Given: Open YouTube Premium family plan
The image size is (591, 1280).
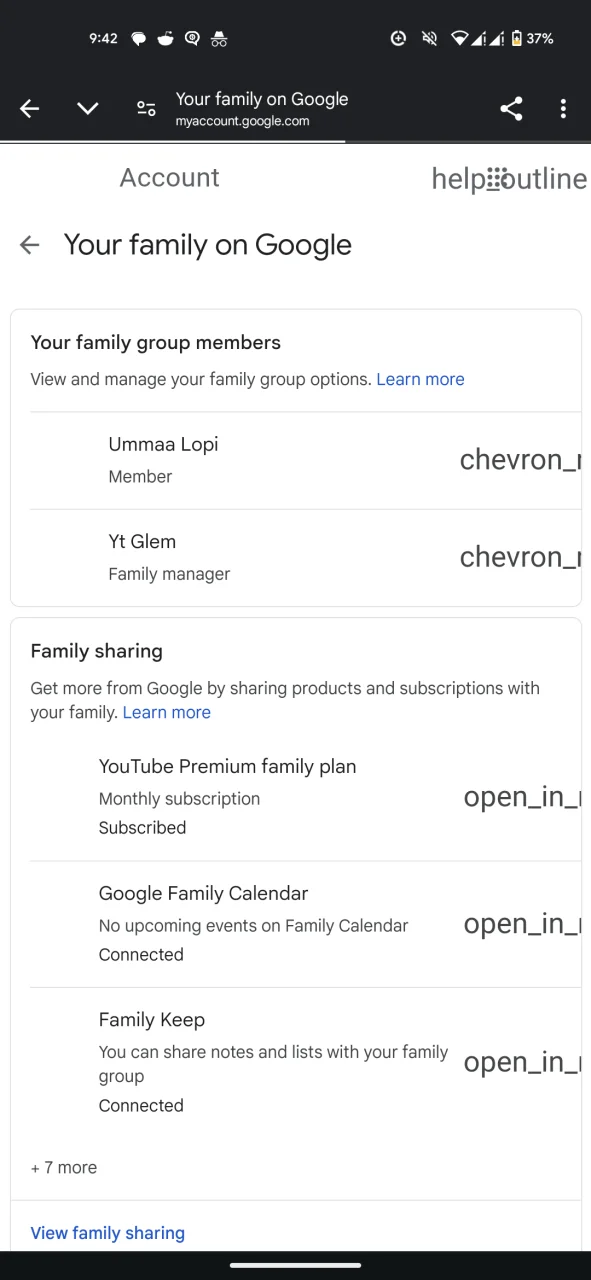Looking at the screenshot, I should coord(305,797).
